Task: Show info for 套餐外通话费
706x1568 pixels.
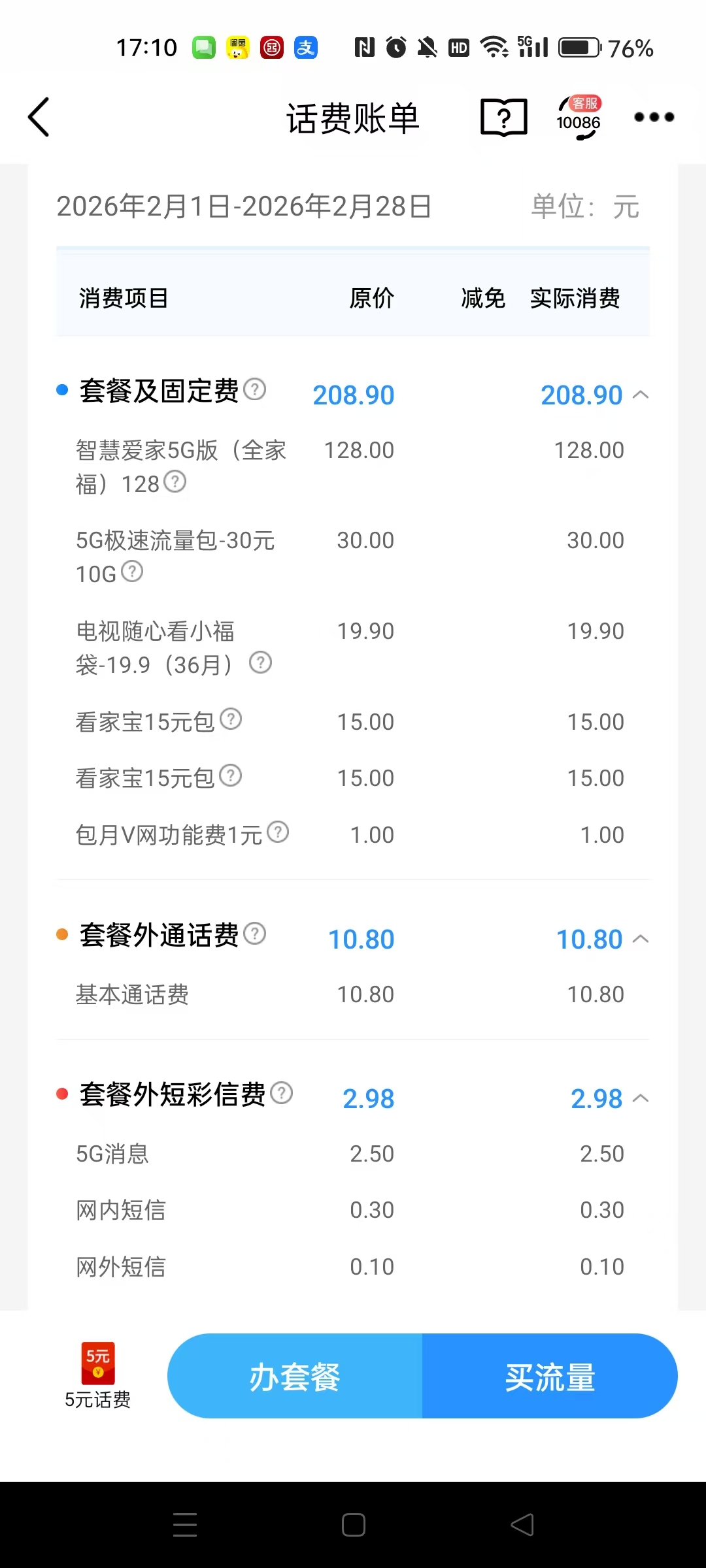Action: [255, 934]
